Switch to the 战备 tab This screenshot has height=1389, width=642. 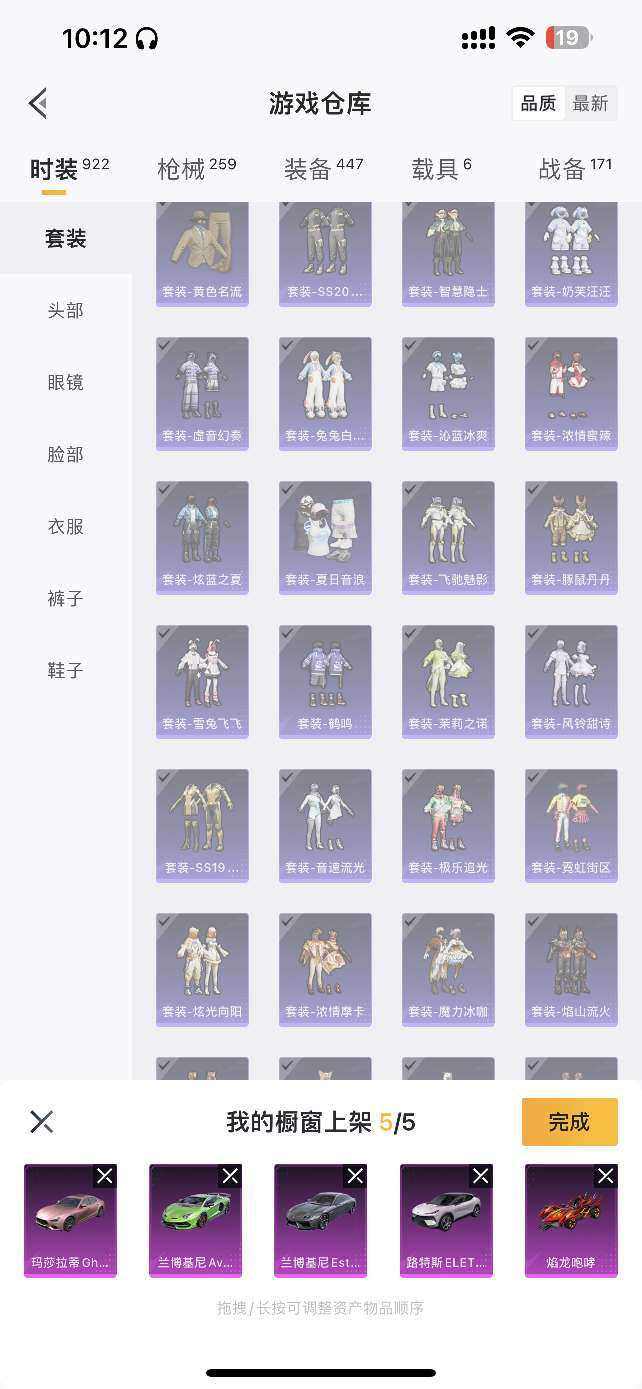[x=574, y=169]
